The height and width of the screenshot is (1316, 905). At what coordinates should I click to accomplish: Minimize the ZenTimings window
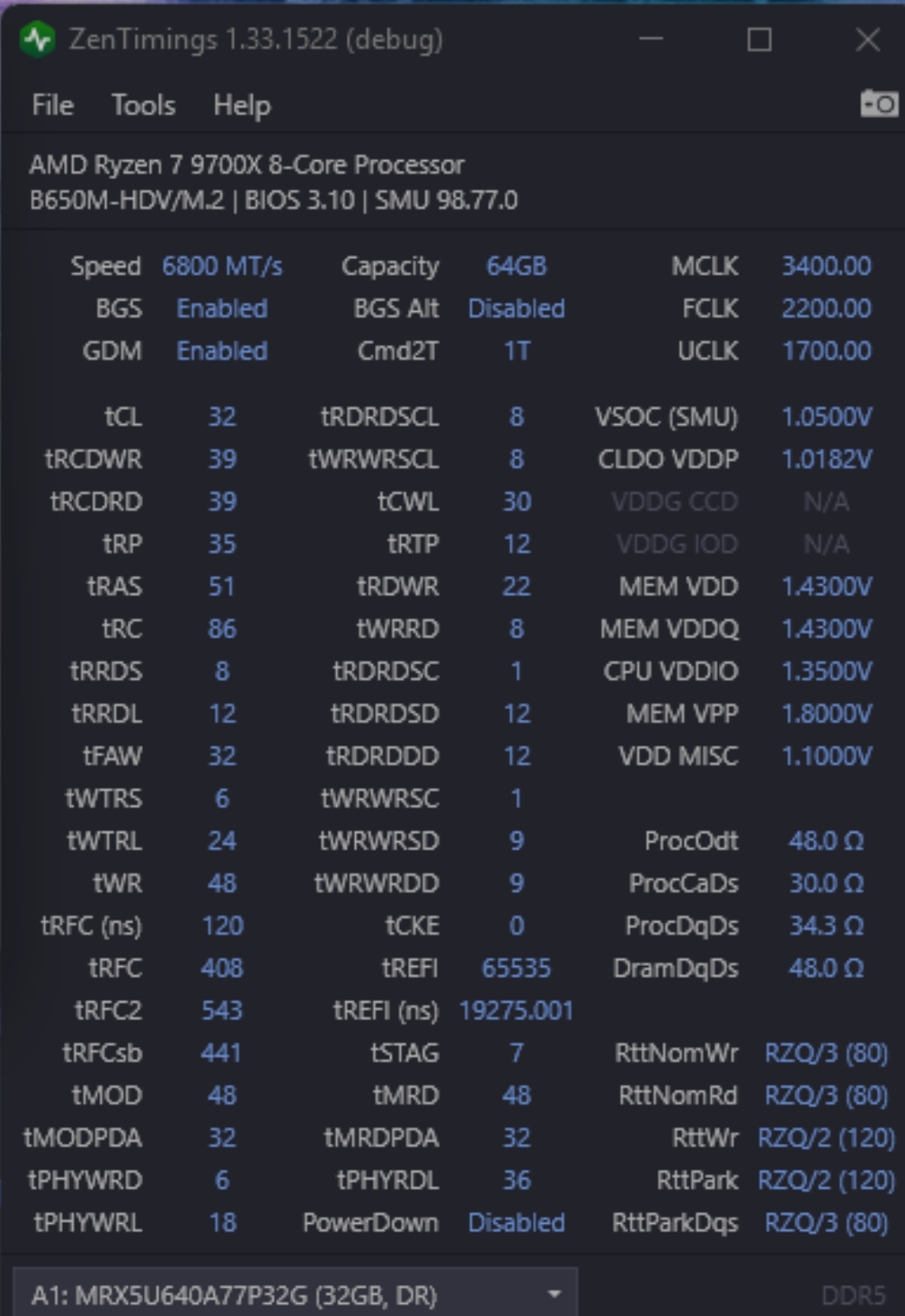(651, 40)
